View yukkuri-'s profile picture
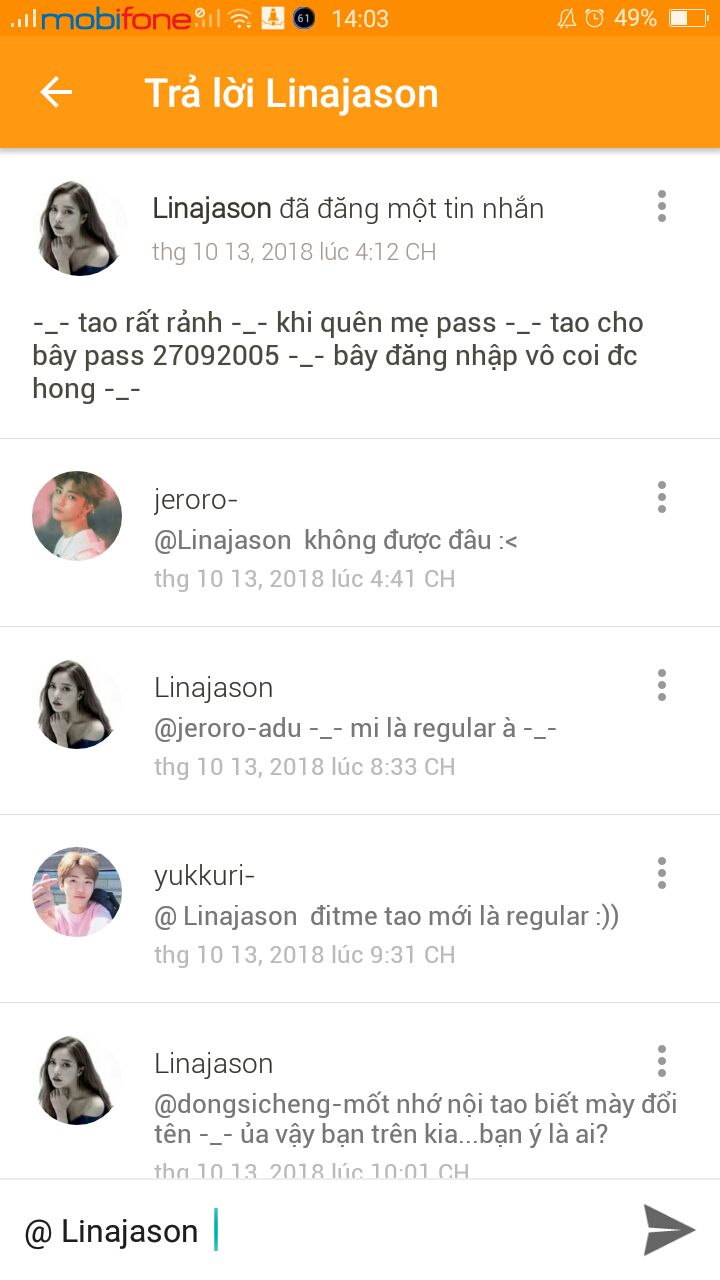Viewport: 720px width, 1280px height. coord(77,892)
